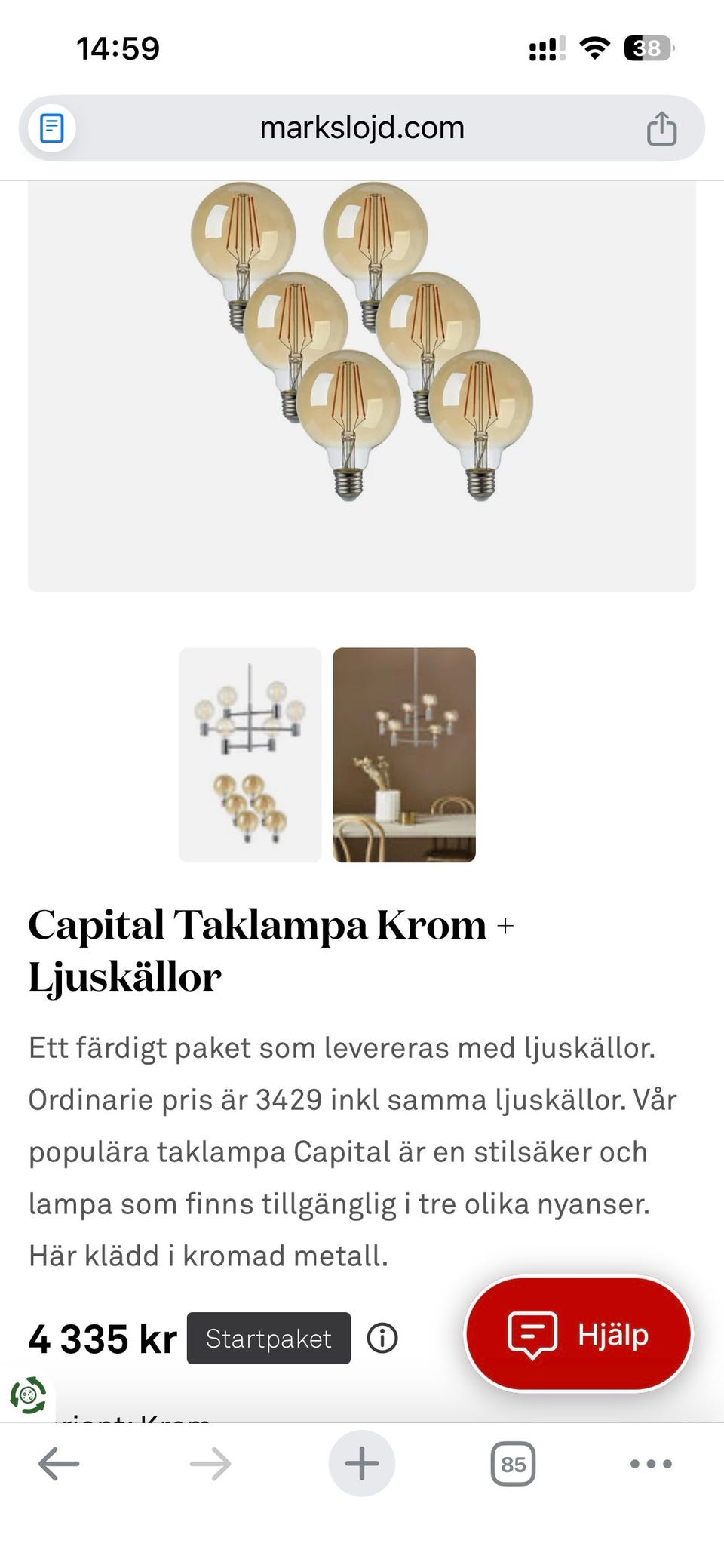Tap the chat bubble in the Hjälp button
The image size is (724, 1568).
pos(532,1334)
